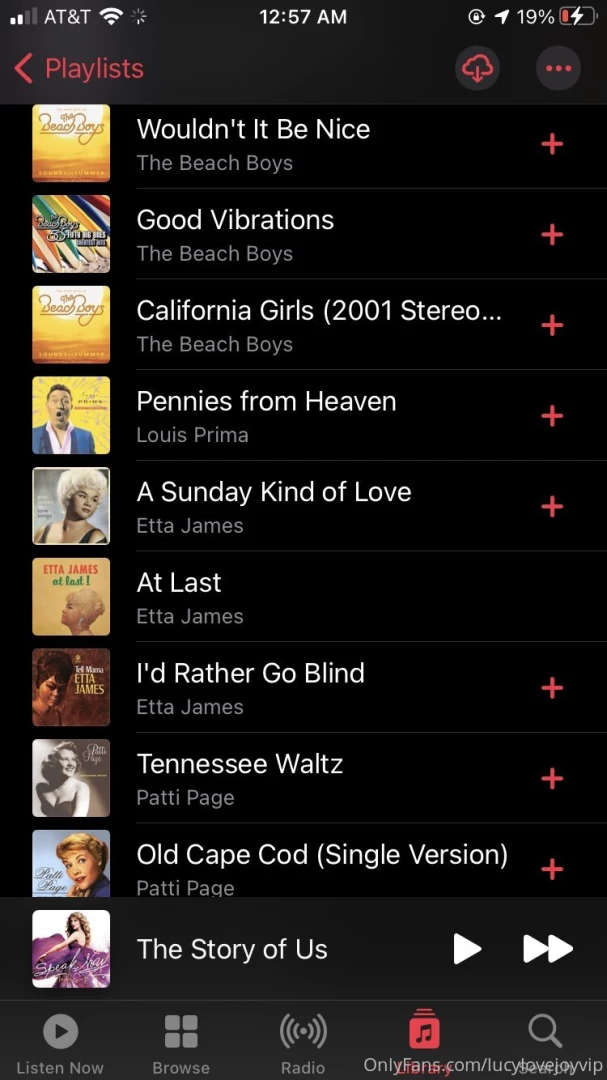The image size is (607, 1080).
Task: Add California Girls to library
Action: (x=552, y=326)
